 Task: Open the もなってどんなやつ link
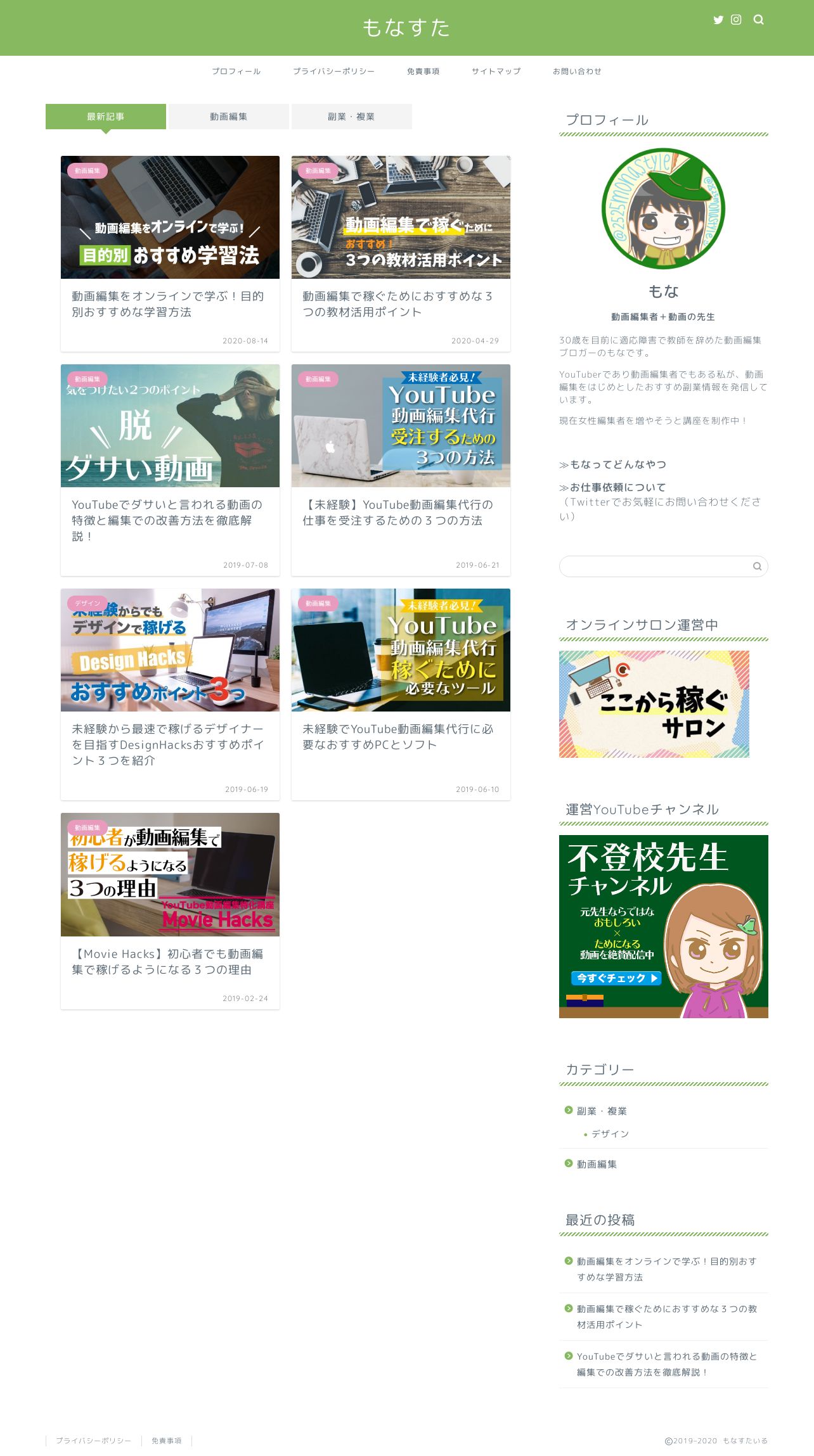pyautogui.click(x=612, y=464)
